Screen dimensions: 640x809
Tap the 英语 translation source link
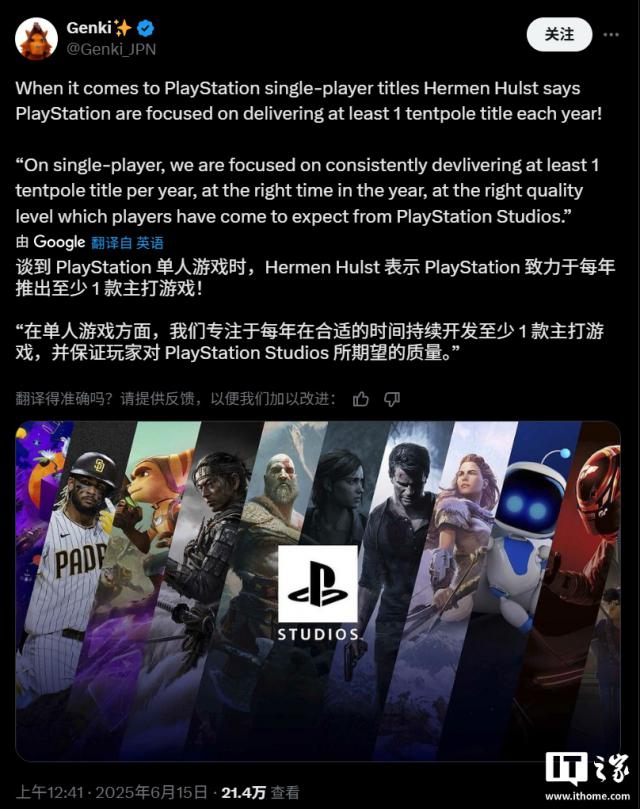click(x=150, y=243)
